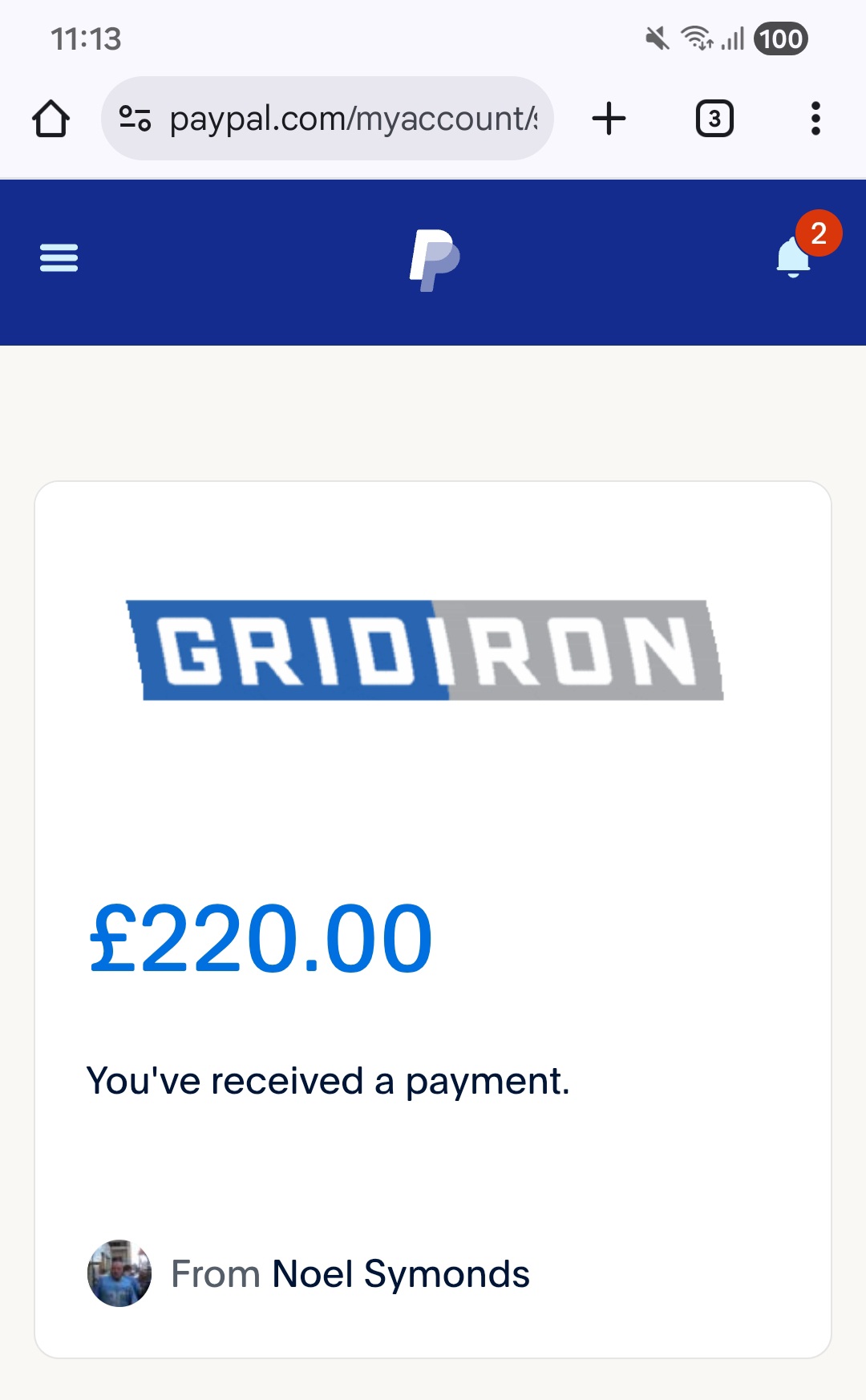Focus the paypal.com address bar
The image size is (866, 1400).
pos(353,119)
